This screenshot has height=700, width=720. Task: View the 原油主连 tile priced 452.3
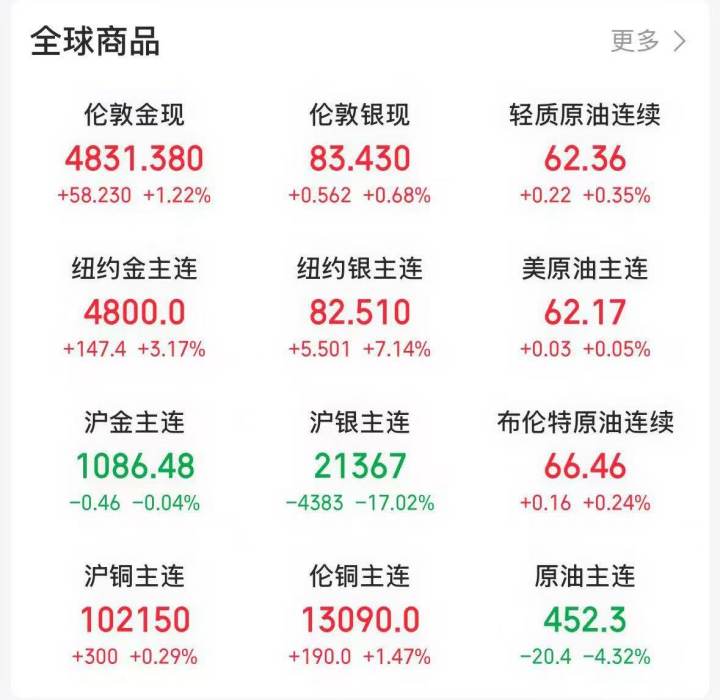[x=585, y=619]
